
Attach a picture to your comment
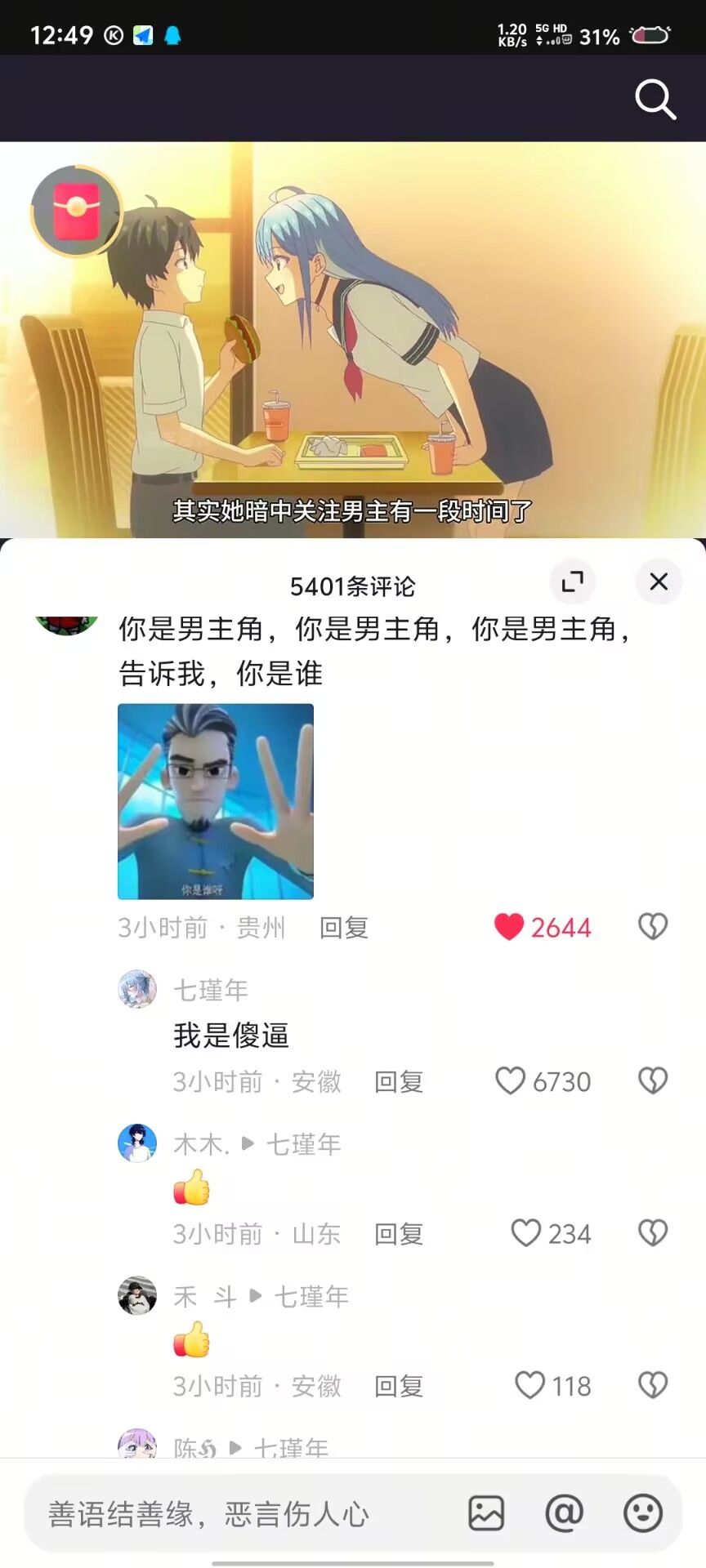(486, 1513)
